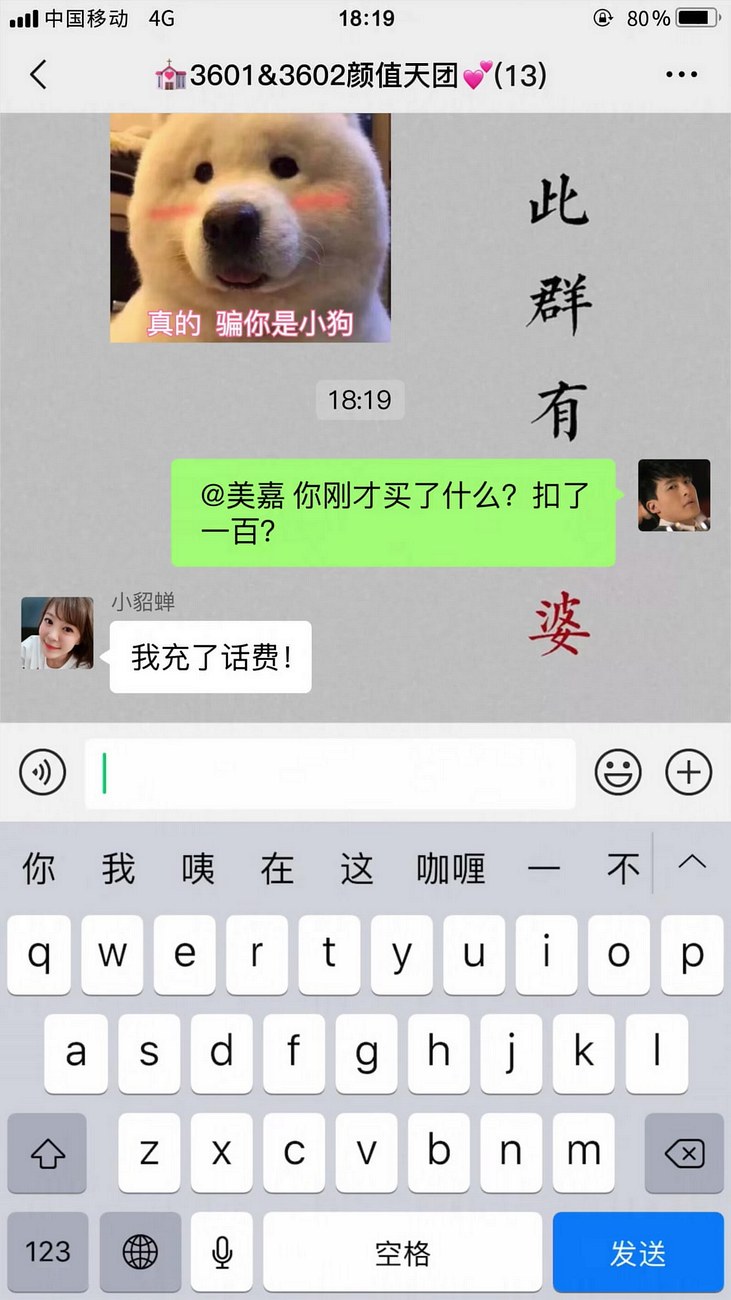Open the plus attachments menu
Image resolution: width=731 pixels, height=1300 pixels.
pos(689,772)
